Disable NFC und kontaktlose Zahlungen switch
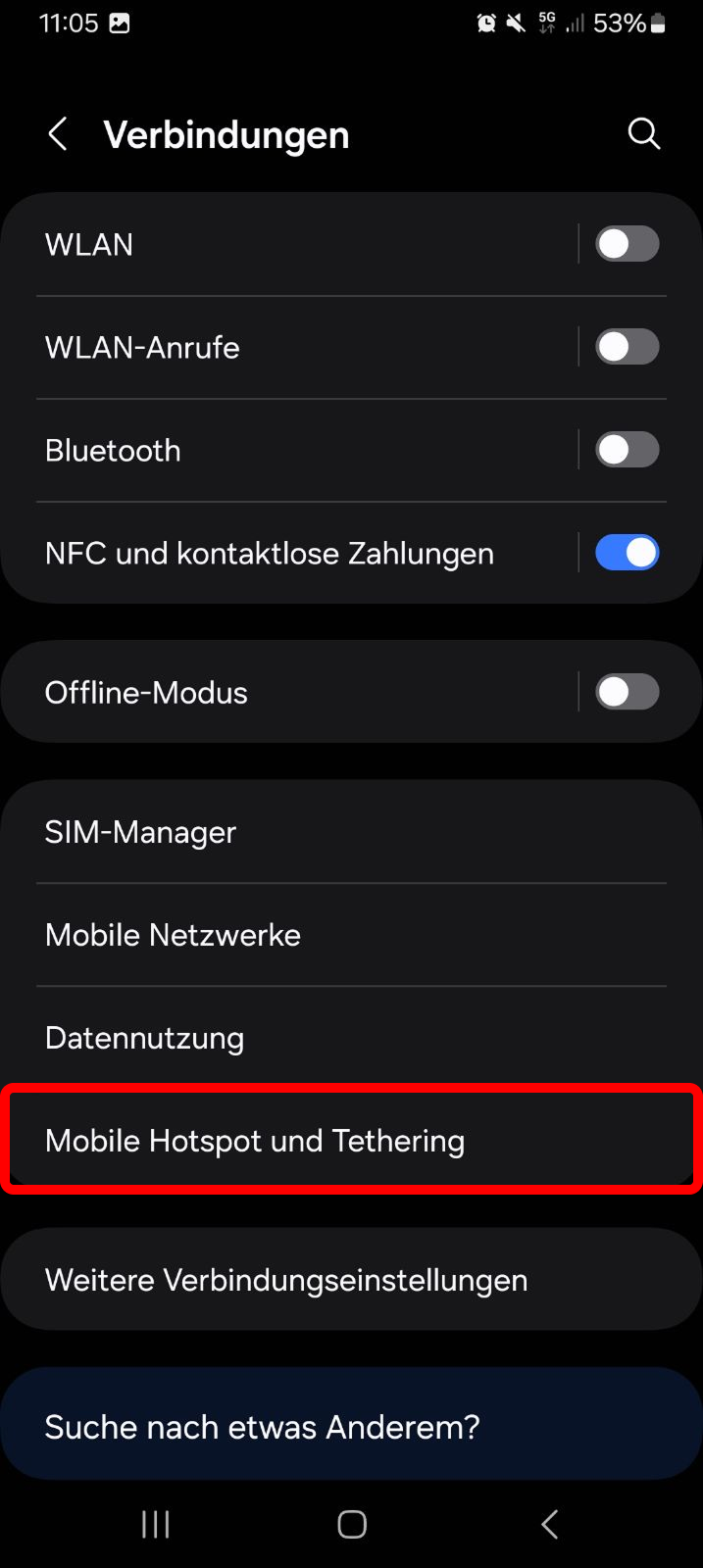Screen dimensions: 703x1568 point(627,553)
